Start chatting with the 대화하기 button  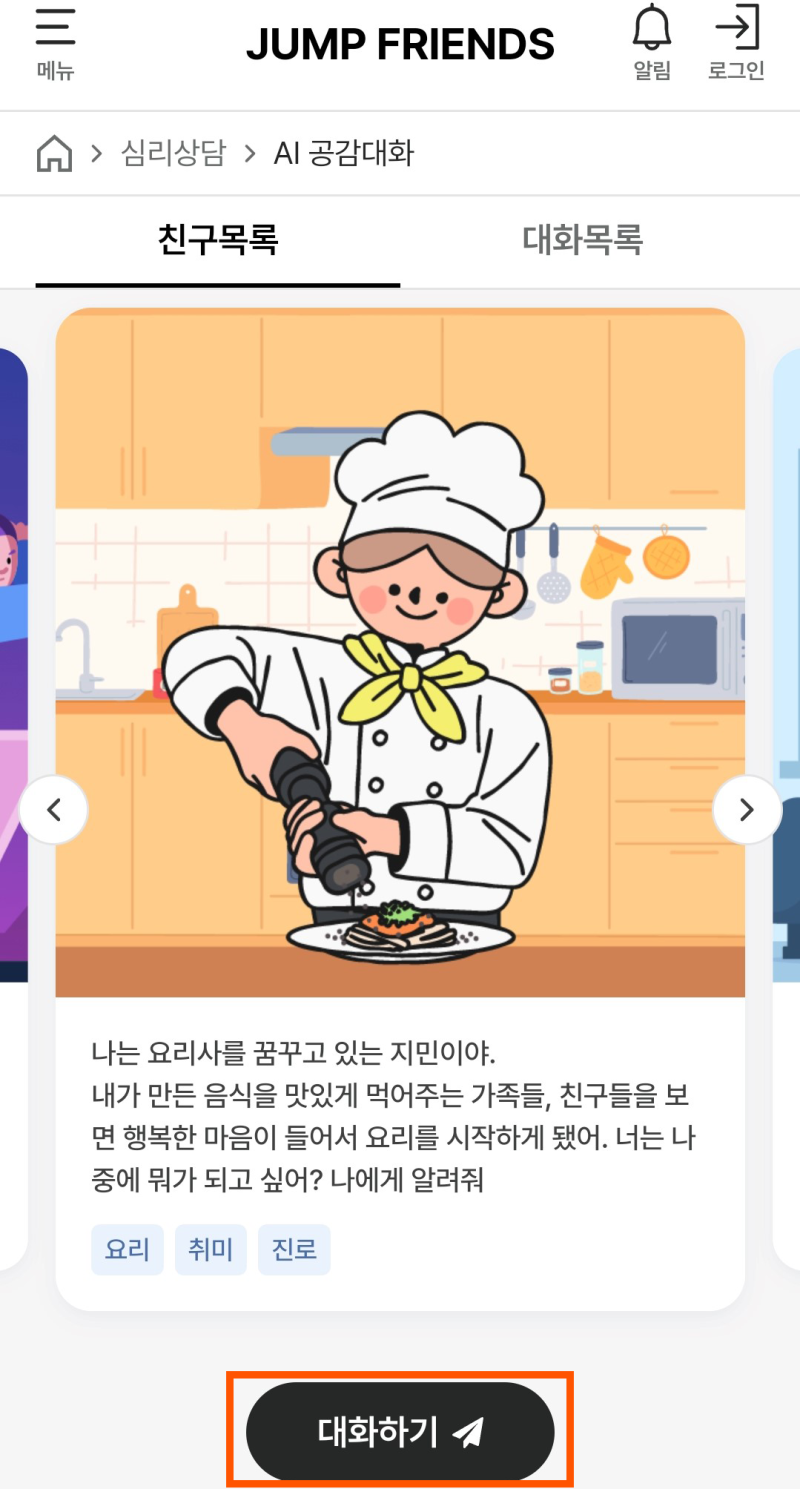(x=400, y=1432)
